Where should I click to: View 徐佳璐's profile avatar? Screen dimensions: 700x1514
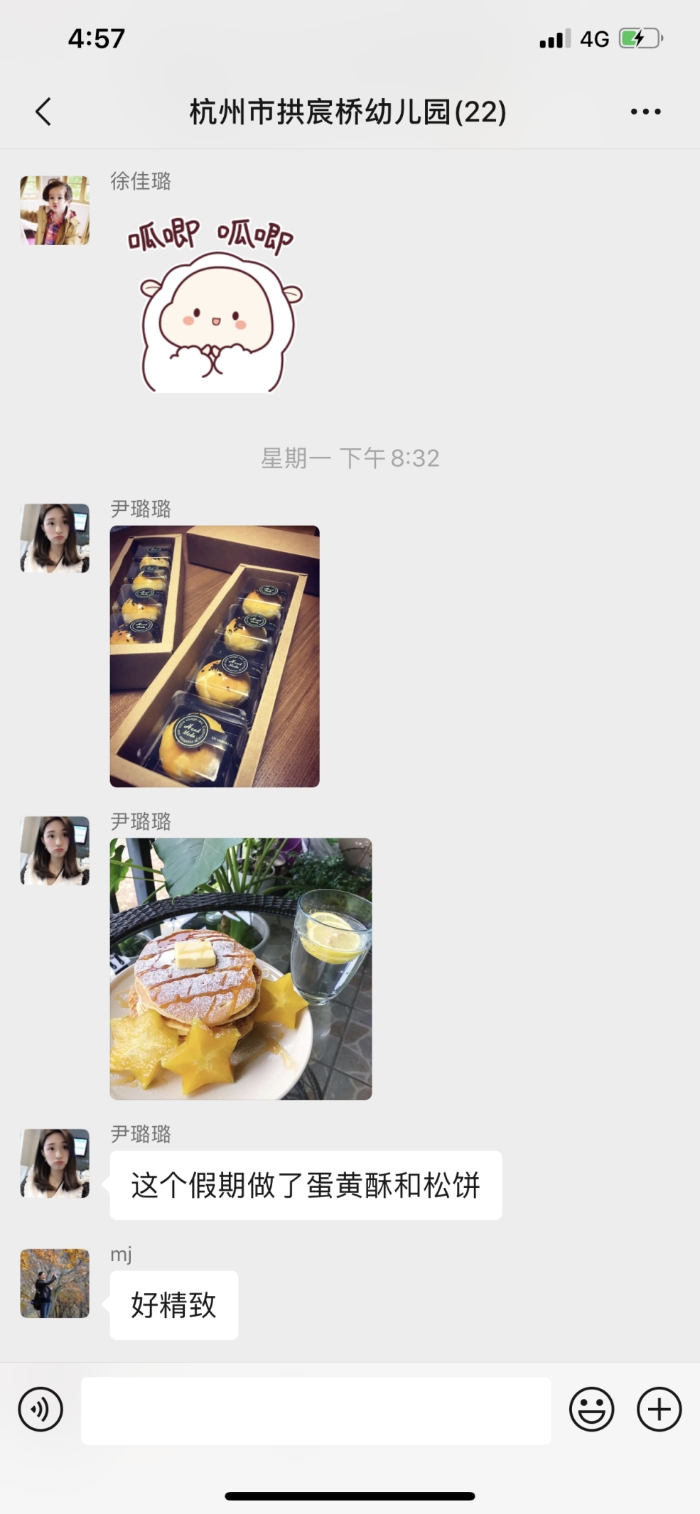55,210
